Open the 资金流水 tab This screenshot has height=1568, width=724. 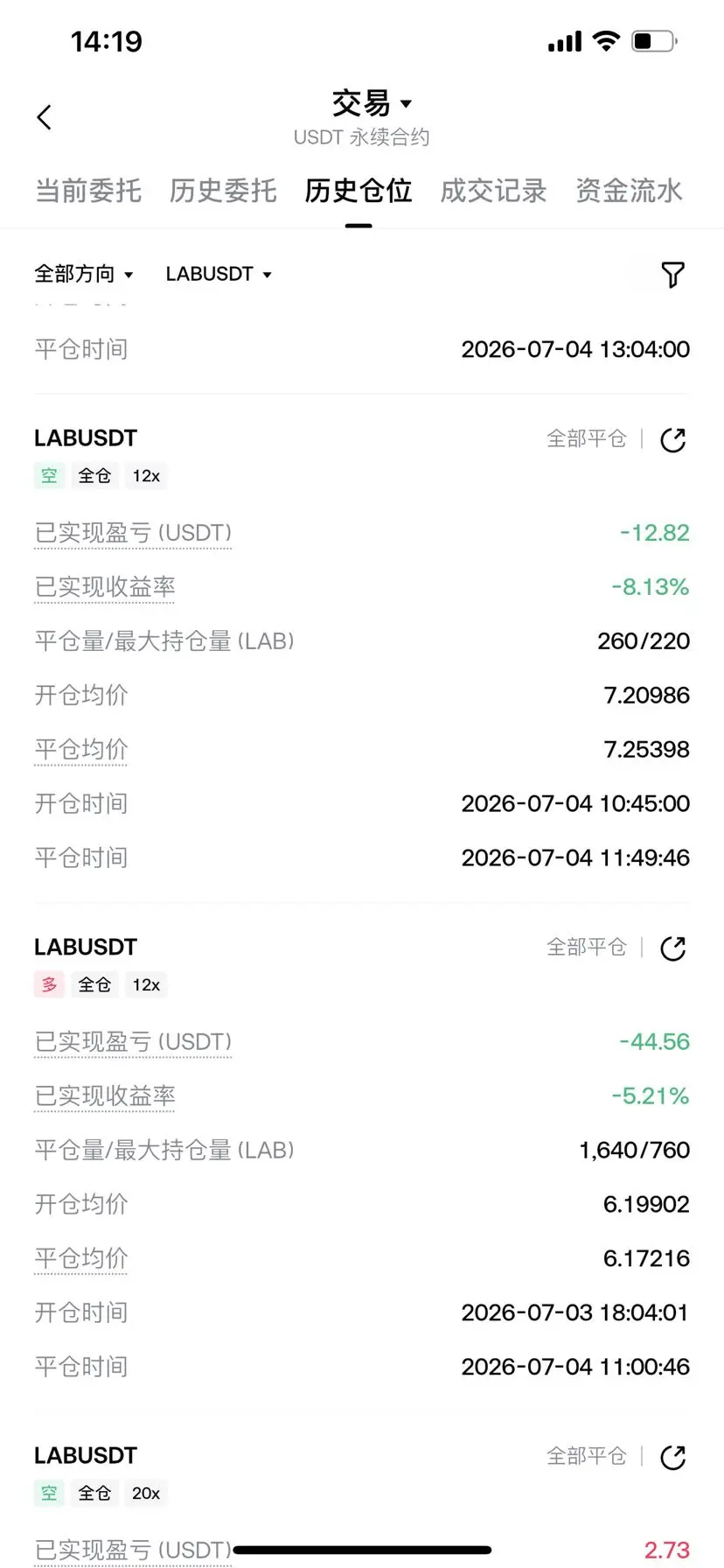[629, 191]
